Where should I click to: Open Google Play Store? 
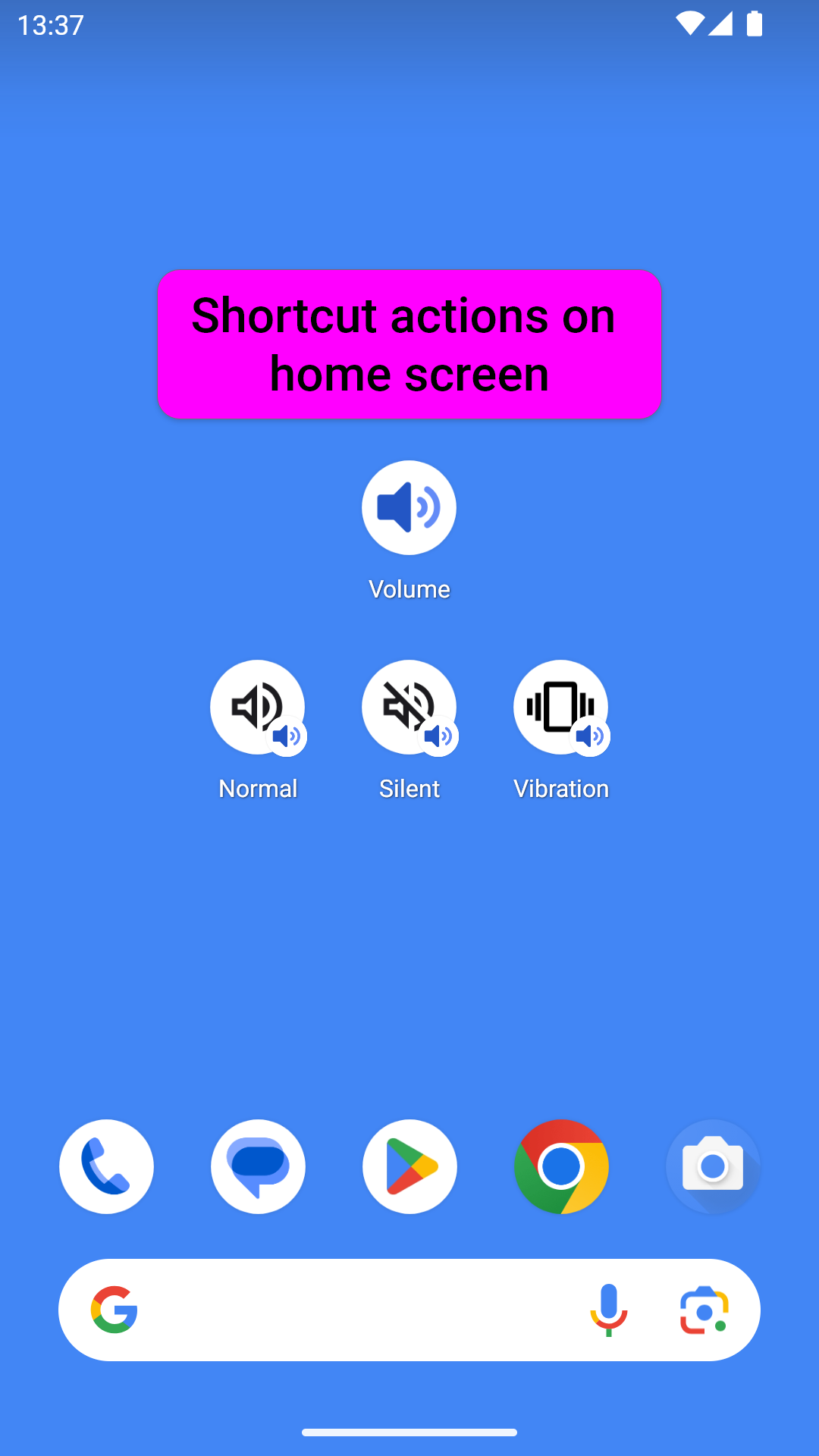click(409, 1166)
